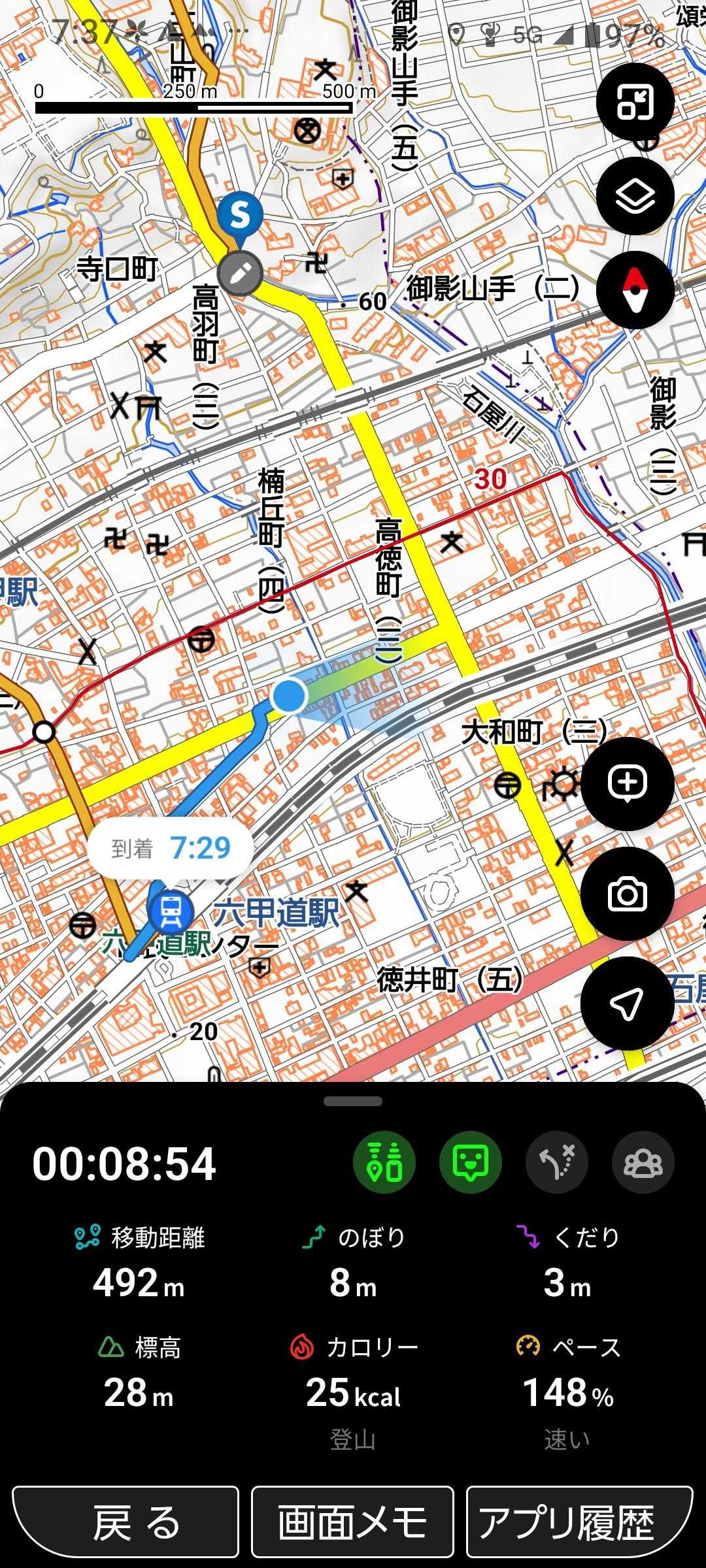Screen dimensions: 706x1568
Task: Go back with the 戻る button
Action: 126,1522
